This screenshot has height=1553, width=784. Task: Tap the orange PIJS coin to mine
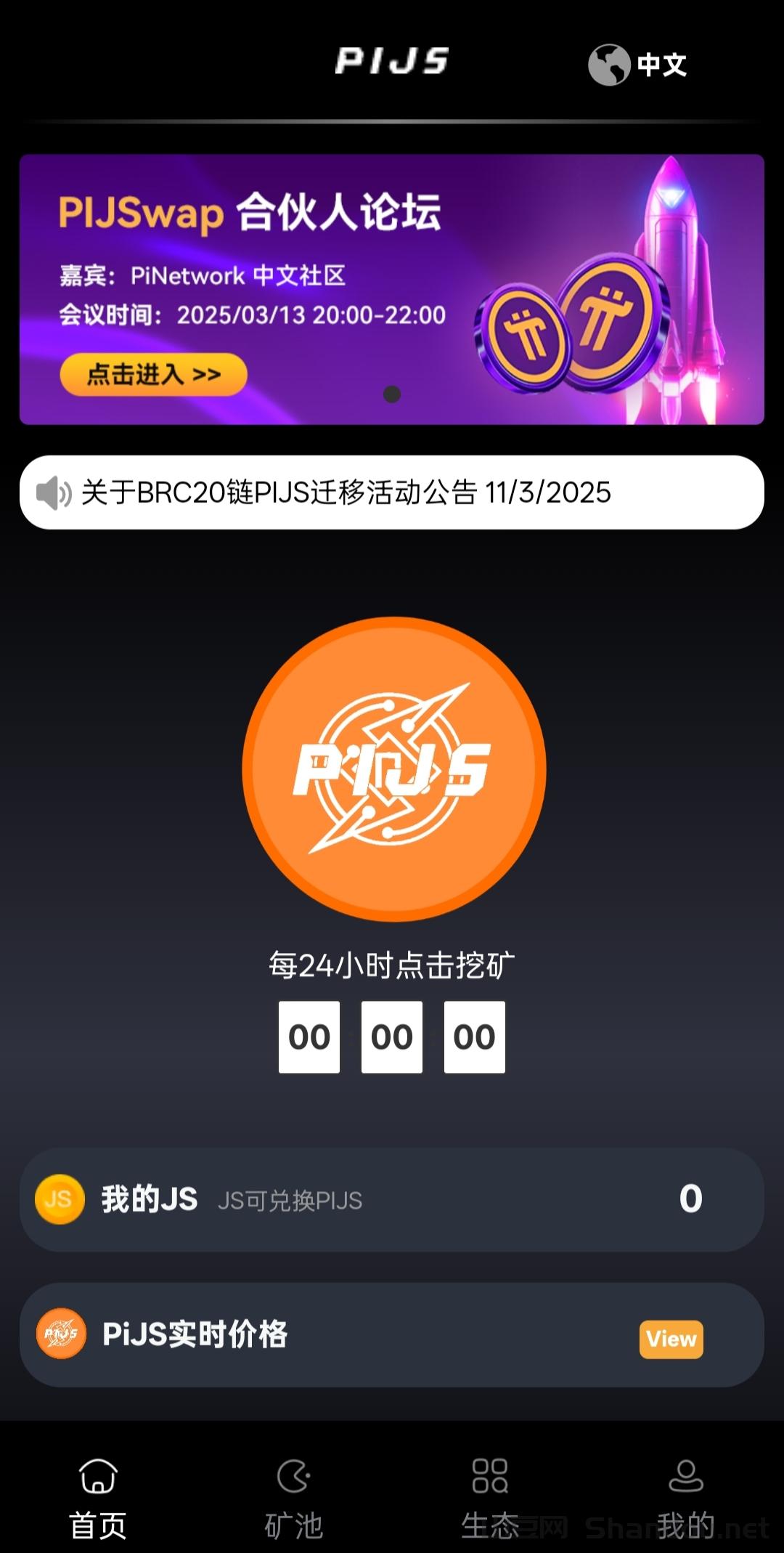coord(393,769)
